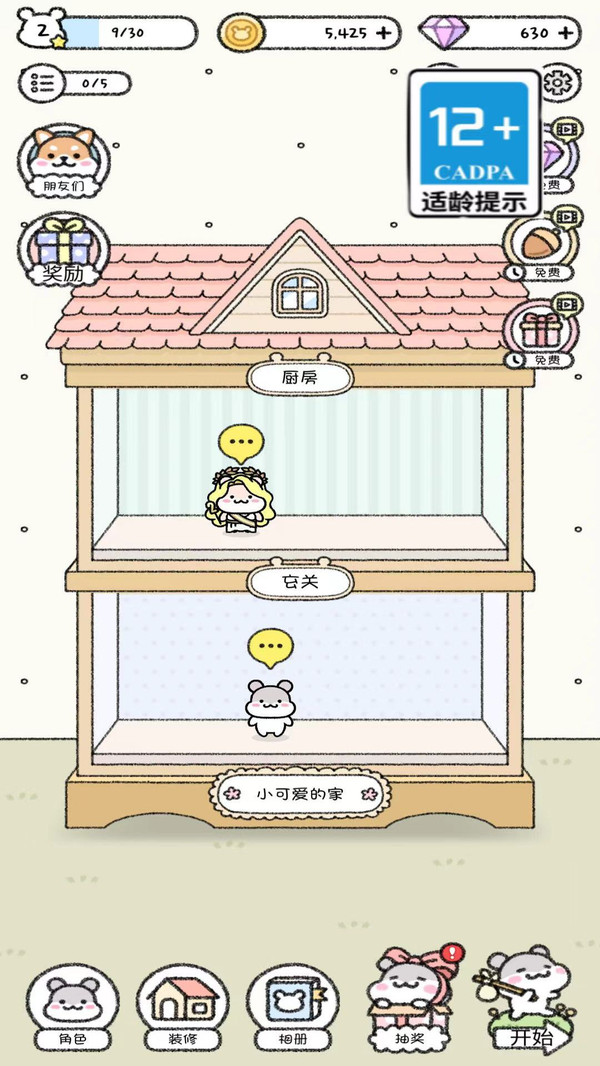
Task: Buy more gems with the plus button
Action: pos(566,32)
